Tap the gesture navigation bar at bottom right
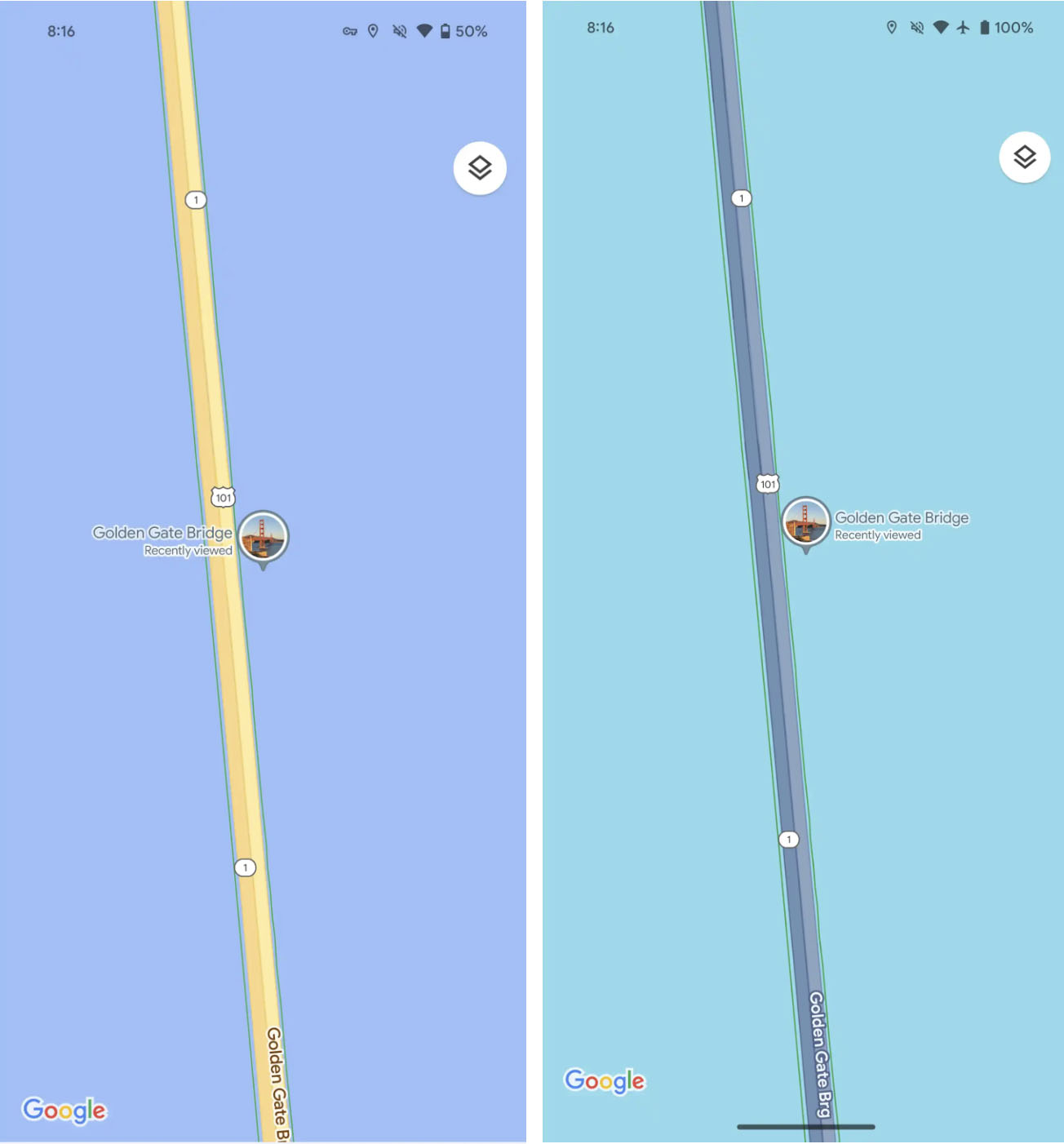The width and height of the screenshot is (1064, 1144). (805, 1127)
